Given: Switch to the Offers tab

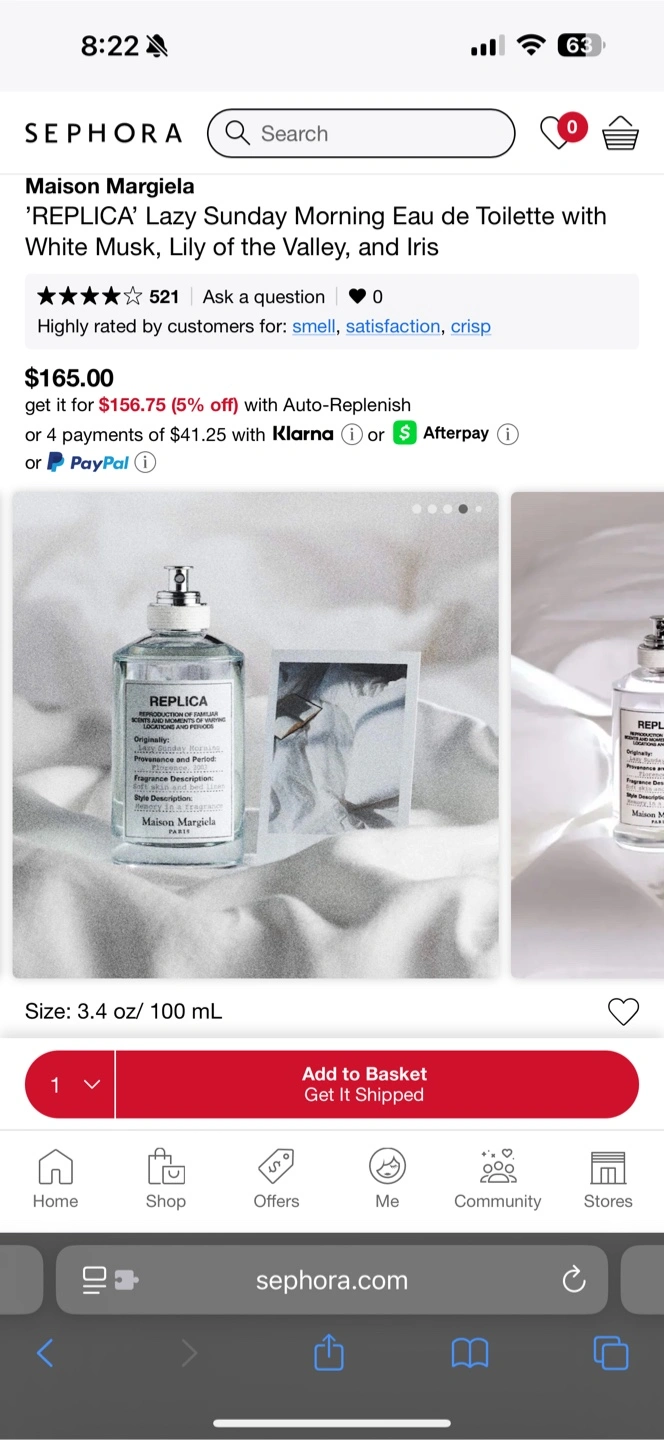Looking at the screenshot, I should coord(276,1180).
